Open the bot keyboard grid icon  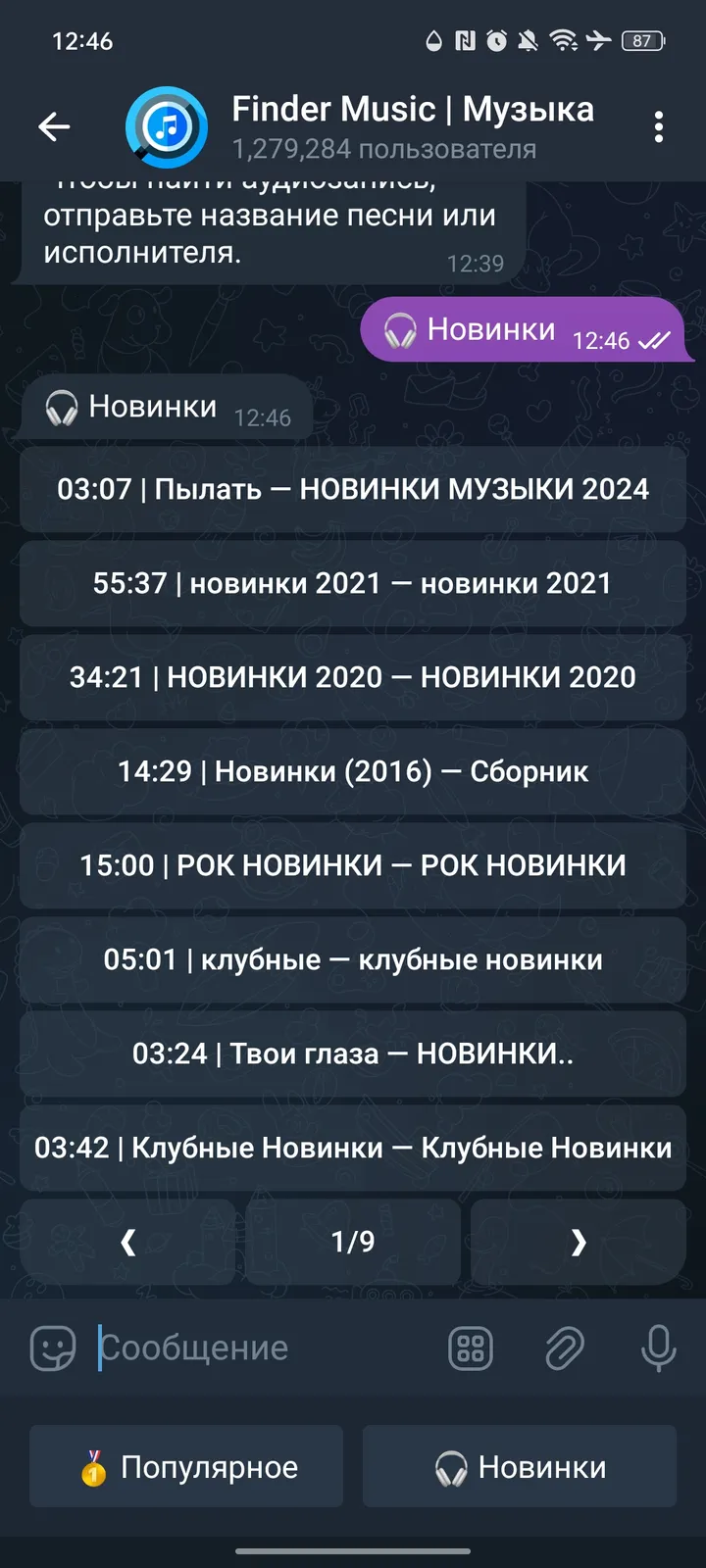point(471,1347)
